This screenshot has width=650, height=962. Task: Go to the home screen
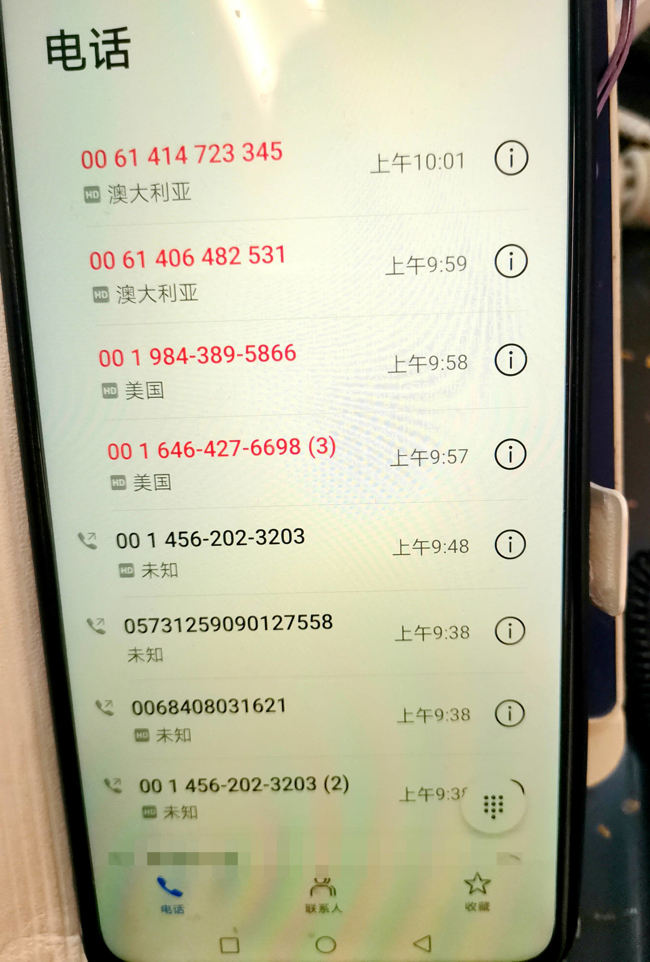(325, 944)
